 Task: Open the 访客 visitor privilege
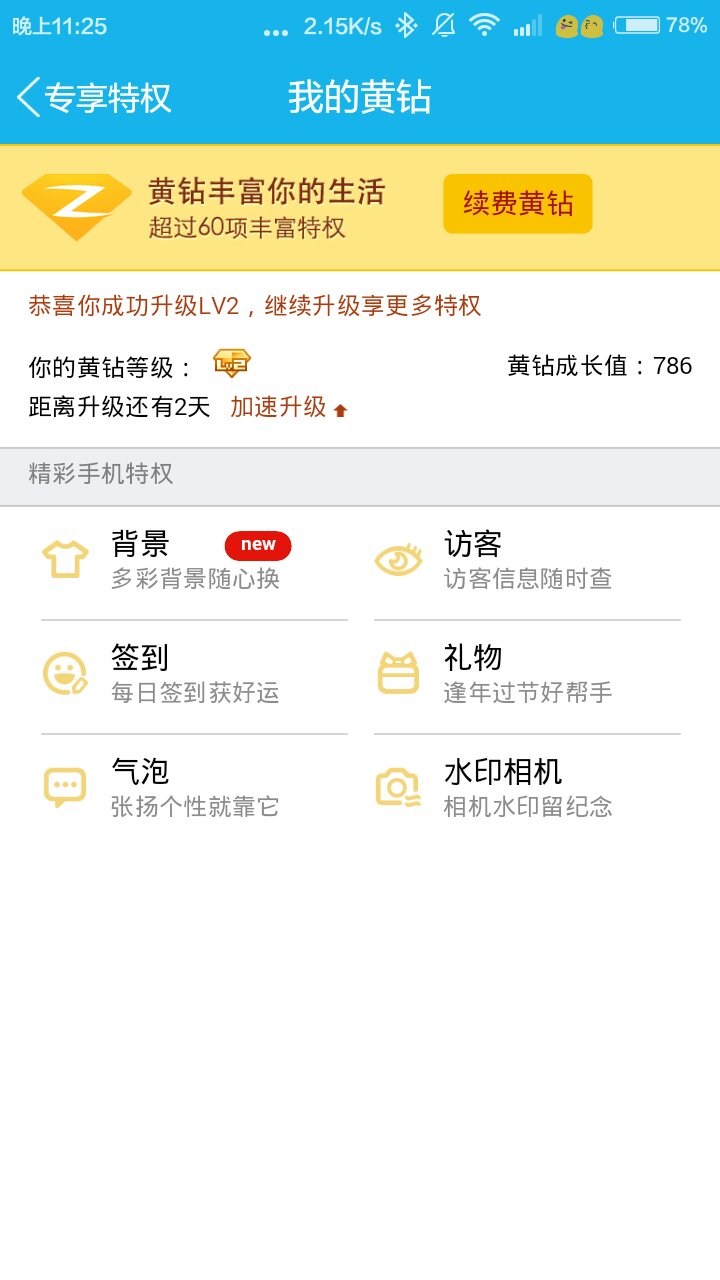coord(527,561)
